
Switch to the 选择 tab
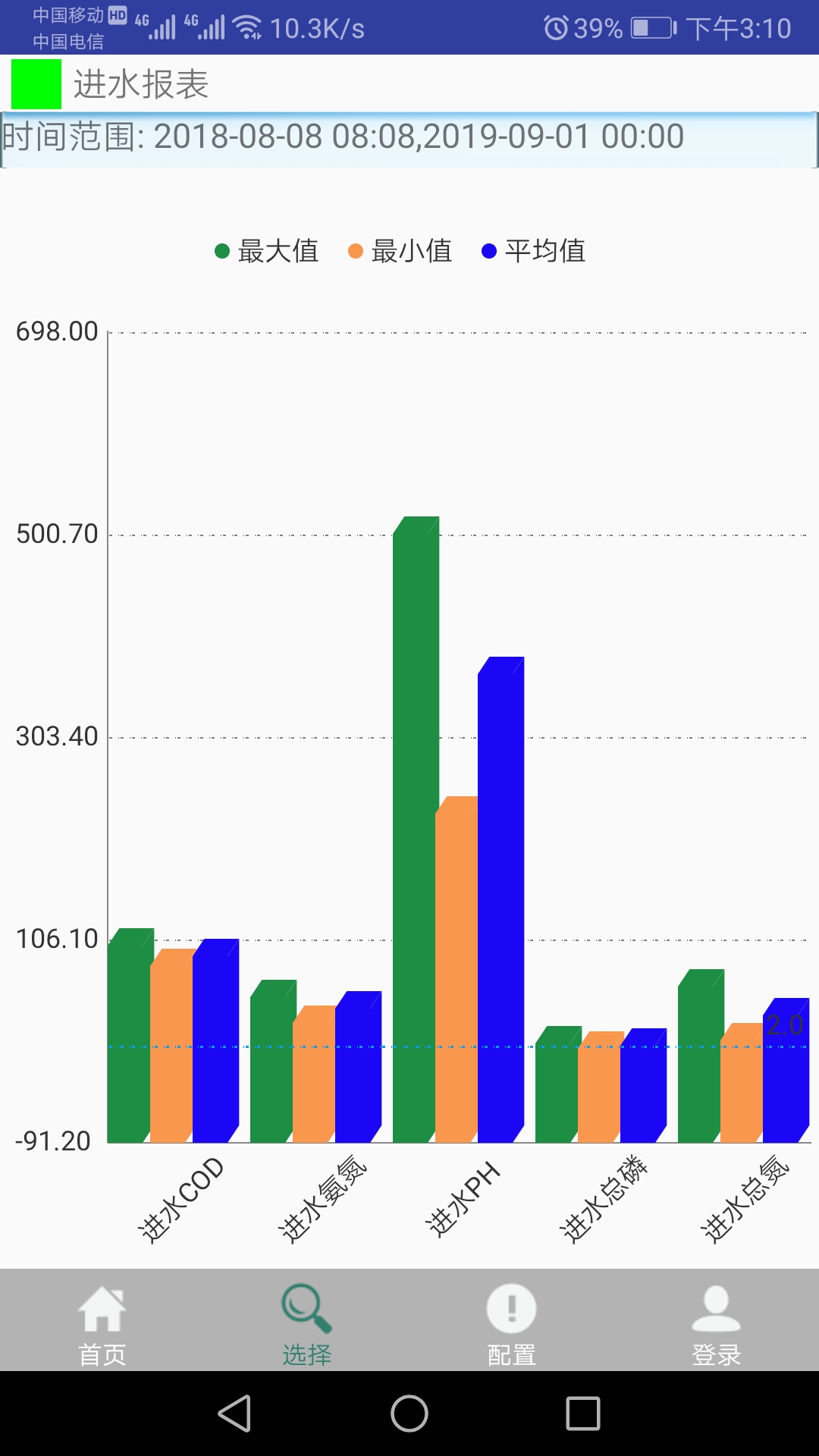(x=307, y=1322)
